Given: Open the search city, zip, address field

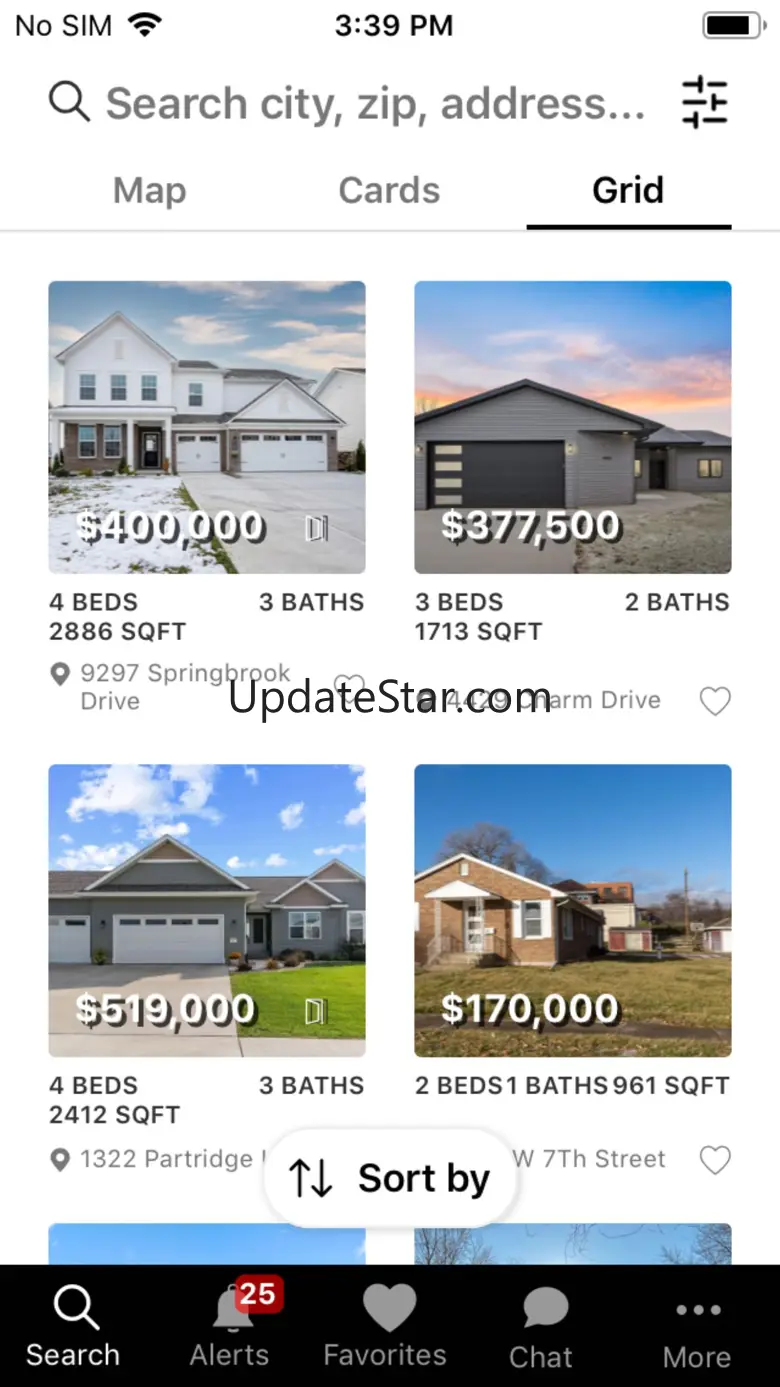Looking at the screenshot, I should click(x=375, y=103).
